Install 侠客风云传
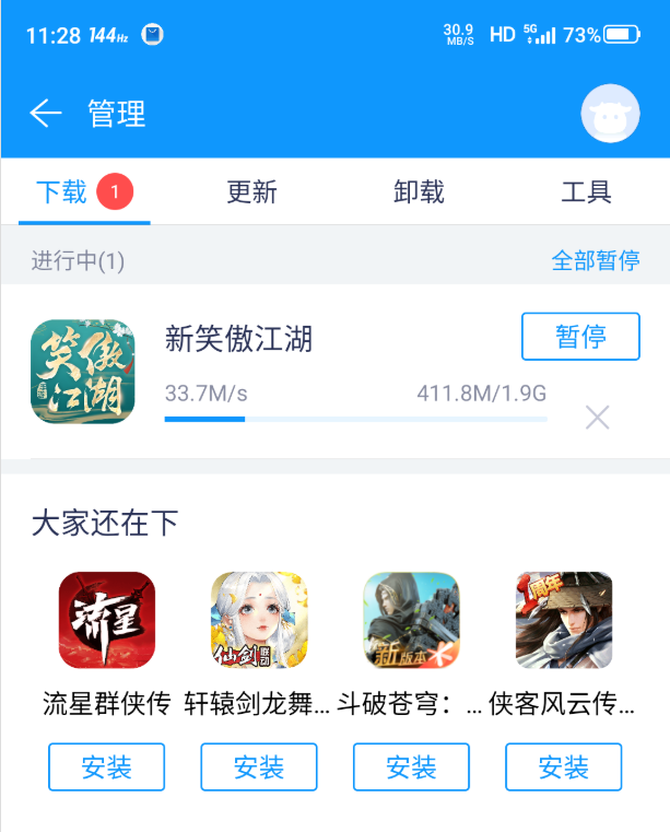Image resolution: width=670 pixels, height=832 pixels. point(563,767)
